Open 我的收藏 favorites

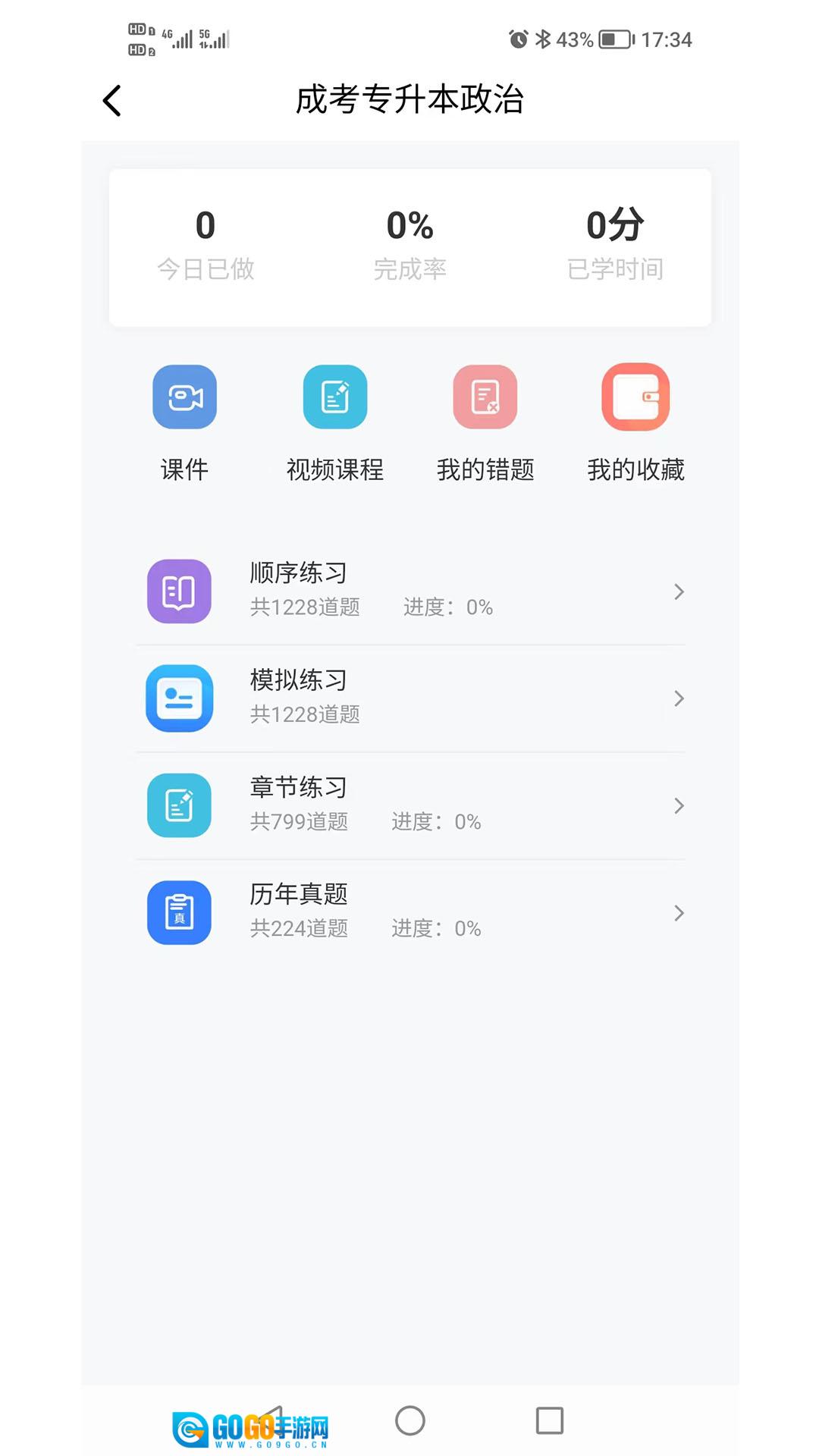tap(635, 397)
